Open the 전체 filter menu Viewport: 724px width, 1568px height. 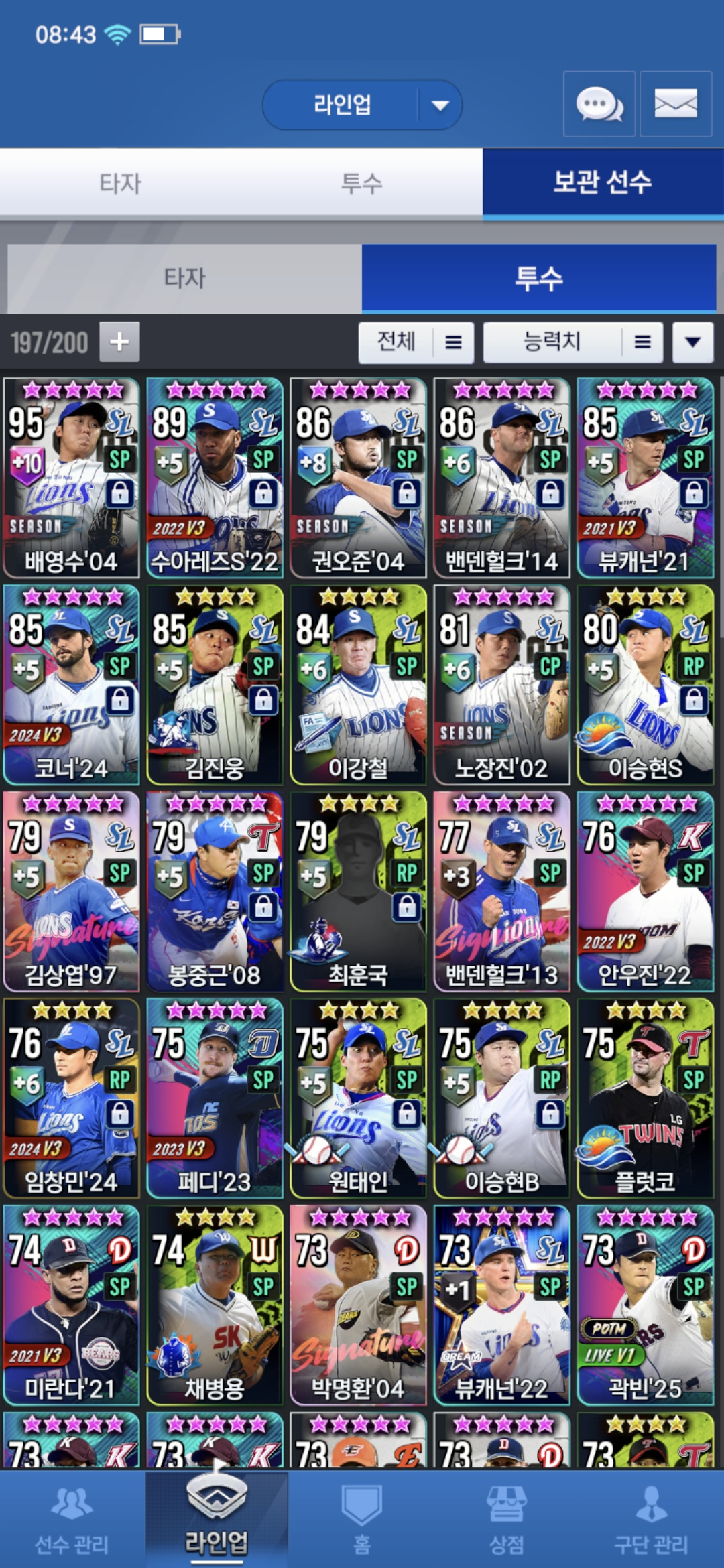(x=416, y=342)
